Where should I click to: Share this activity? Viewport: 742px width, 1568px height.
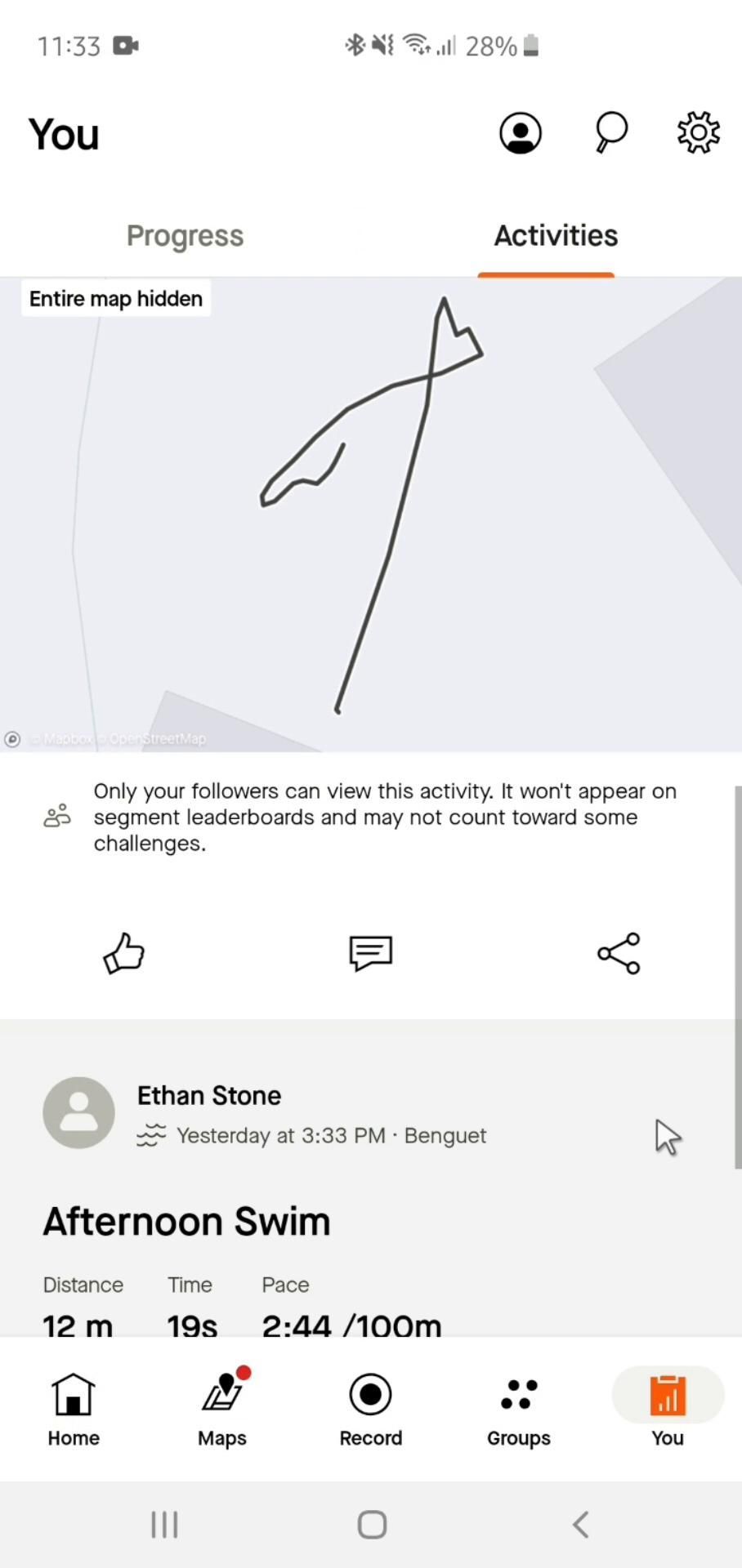[x=619, y=953]
